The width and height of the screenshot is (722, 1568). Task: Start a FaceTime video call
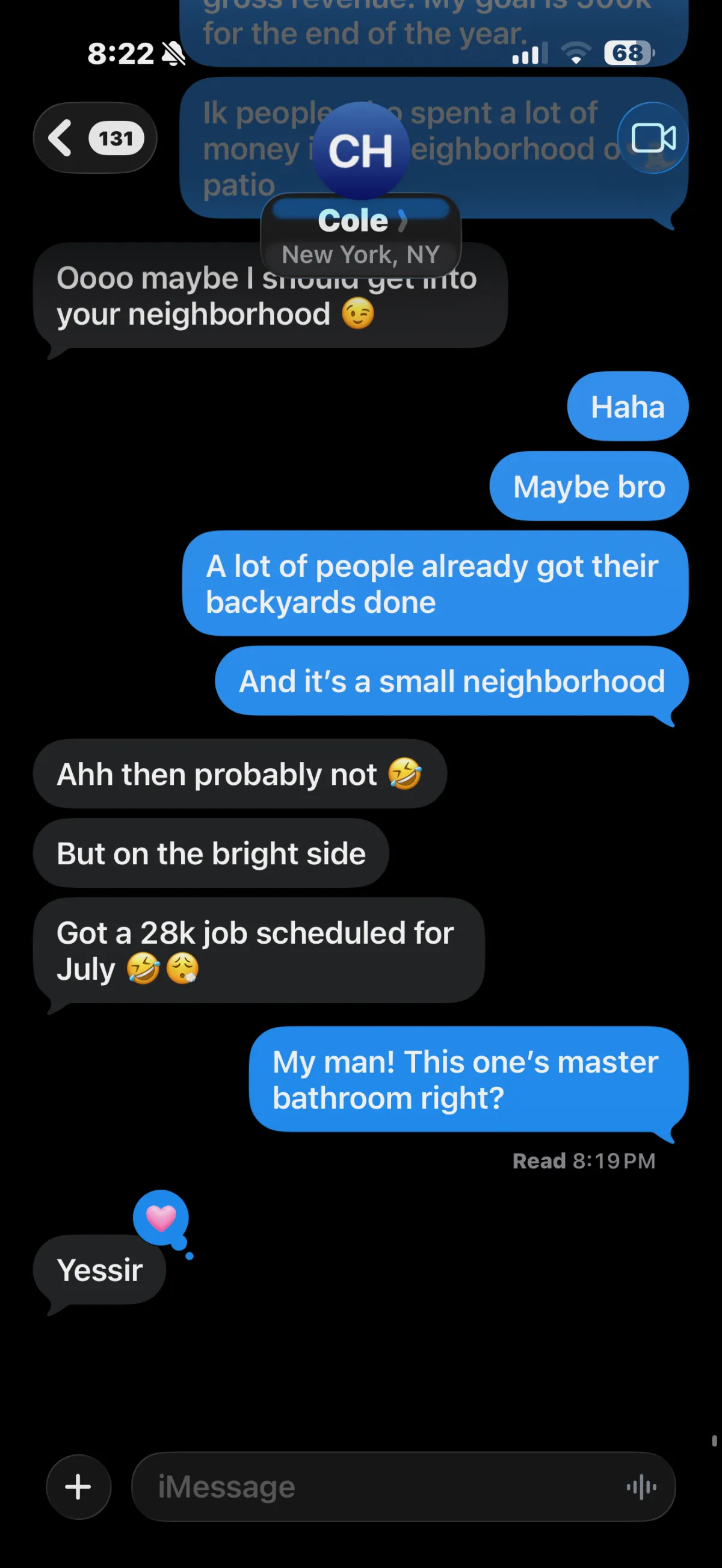(653, 138)
